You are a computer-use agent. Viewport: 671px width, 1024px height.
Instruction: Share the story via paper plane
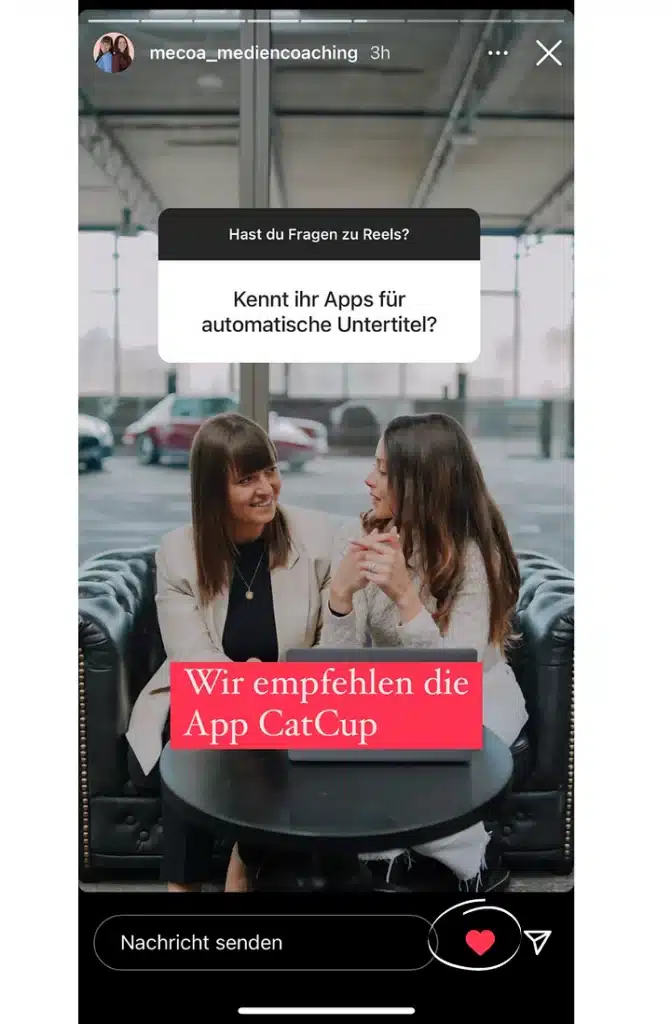[538, 942]
